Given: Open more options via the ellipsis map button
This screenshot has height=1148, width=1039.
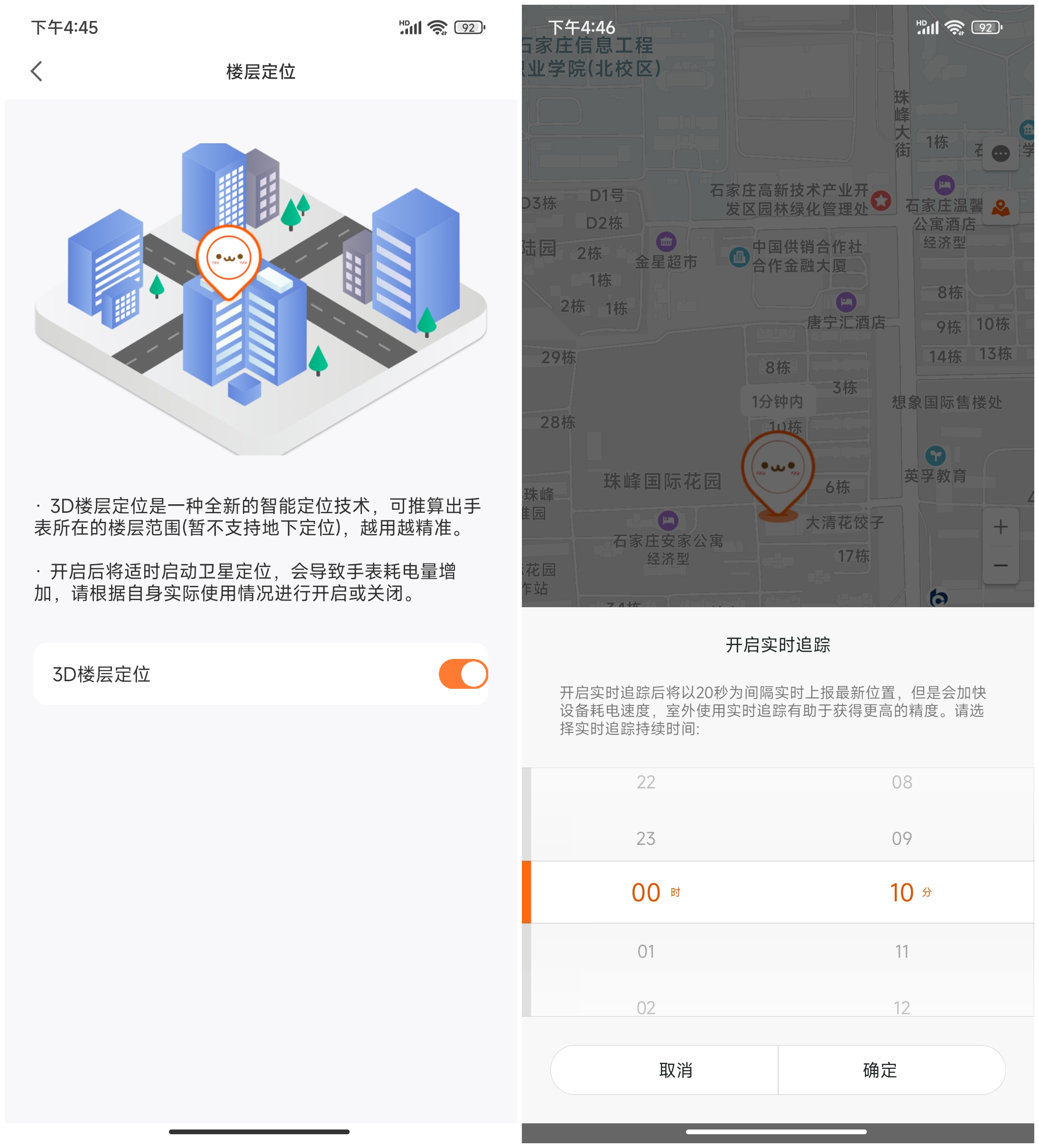Looking at the screenshot, I should point(1001,154).
